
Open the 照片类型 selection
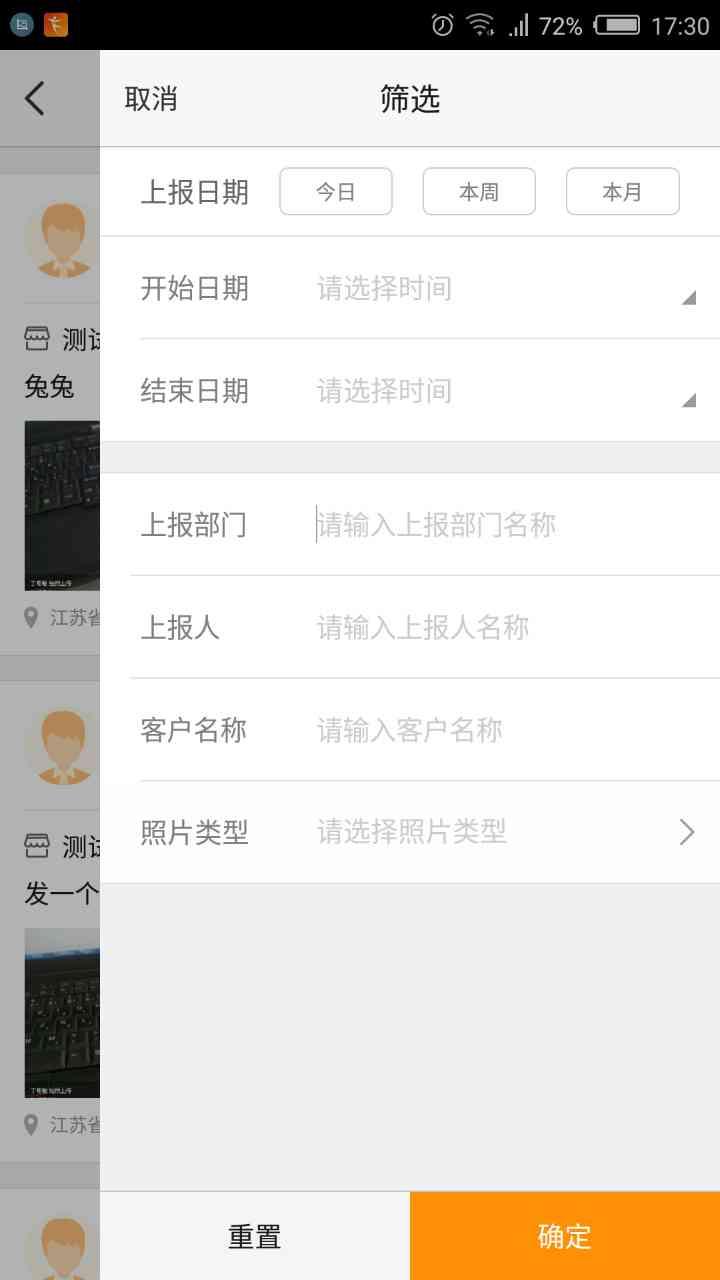pyautogui.click(x=500, y=832)
